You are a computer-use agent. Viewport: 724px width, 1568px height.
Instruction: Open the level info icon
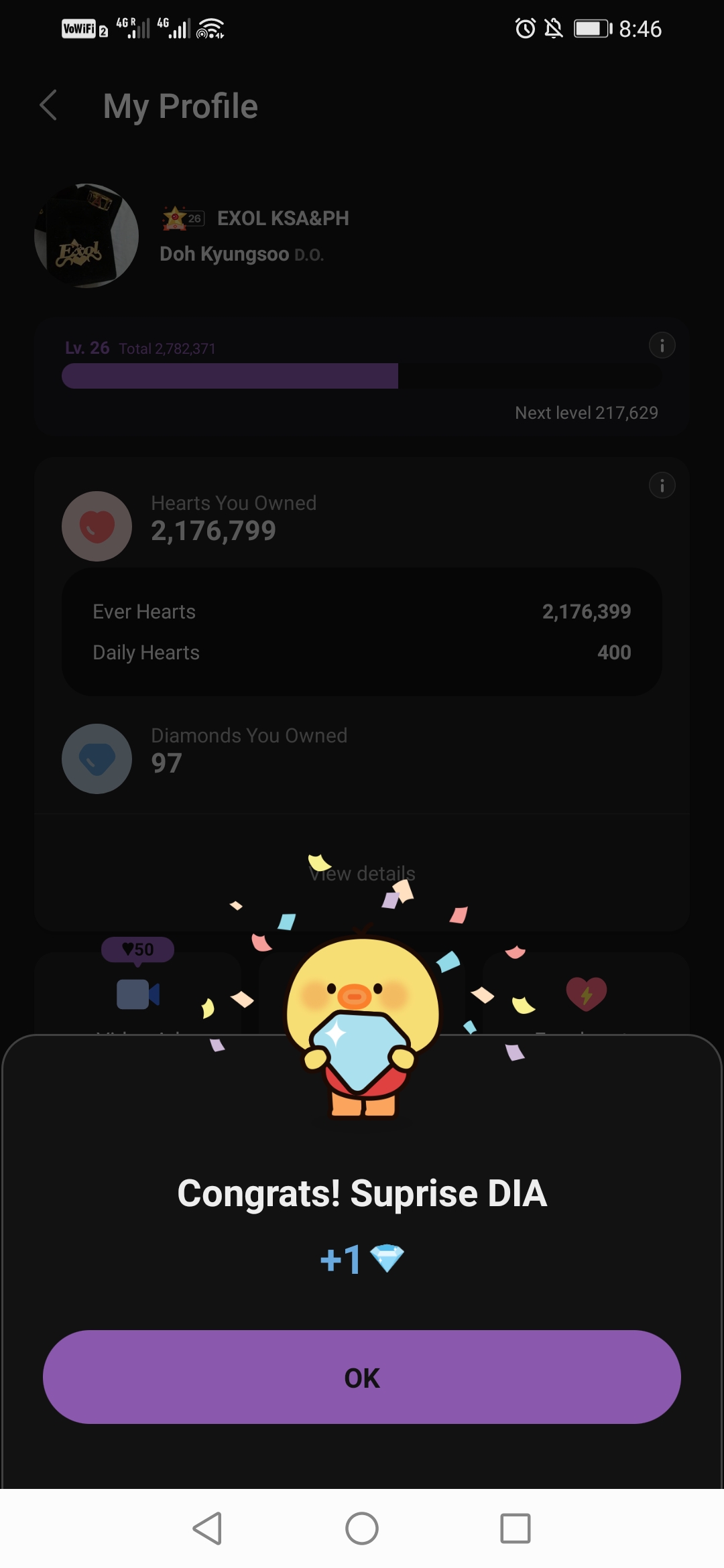(x=662, y=346)
